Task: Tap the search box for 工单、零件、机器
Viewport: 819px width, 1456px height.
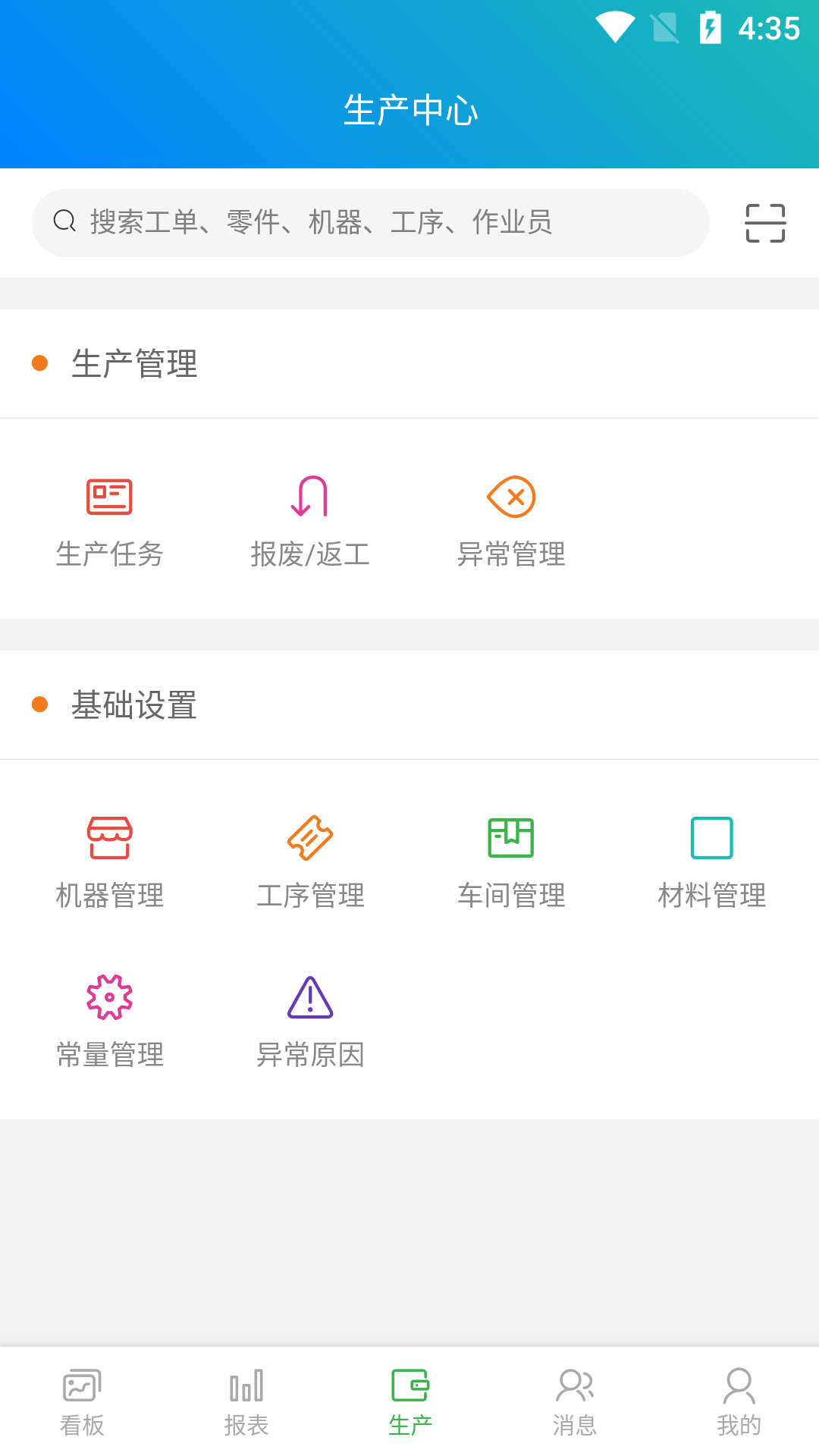Action: click(x=370, y=222)
